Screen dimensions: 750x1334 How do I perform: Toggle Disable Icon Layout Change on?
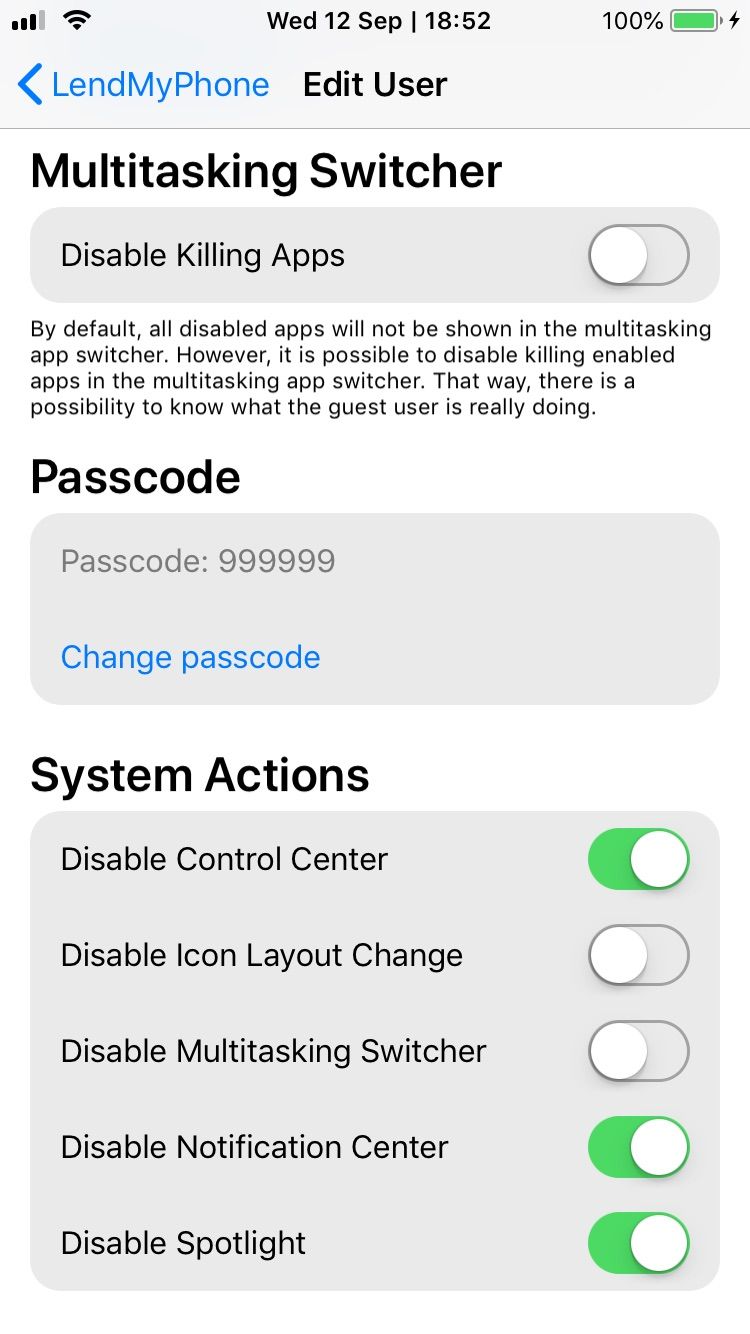(639, 955)
